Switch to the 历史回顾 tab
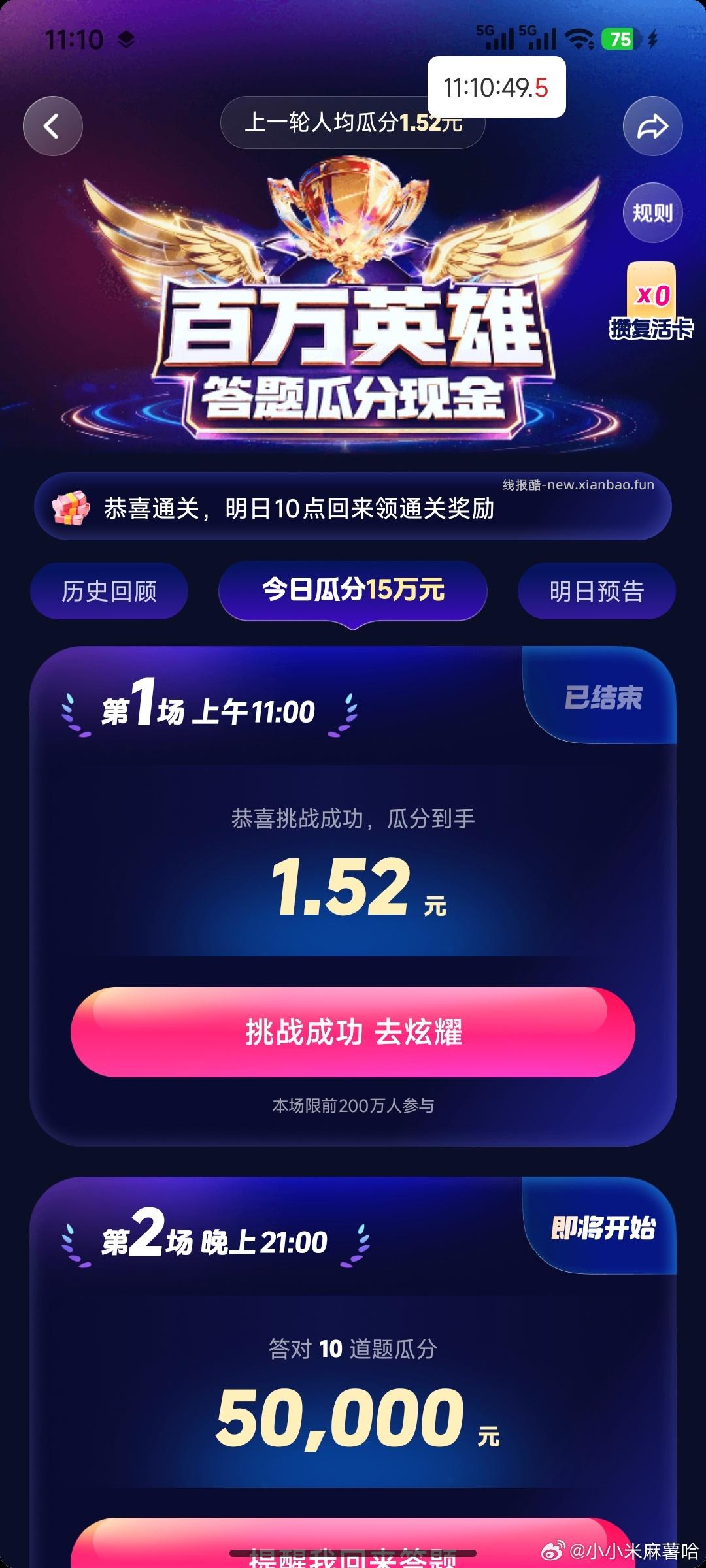Image resolution: width=706 pixels, height=1568 pixels. click(109, 590)
